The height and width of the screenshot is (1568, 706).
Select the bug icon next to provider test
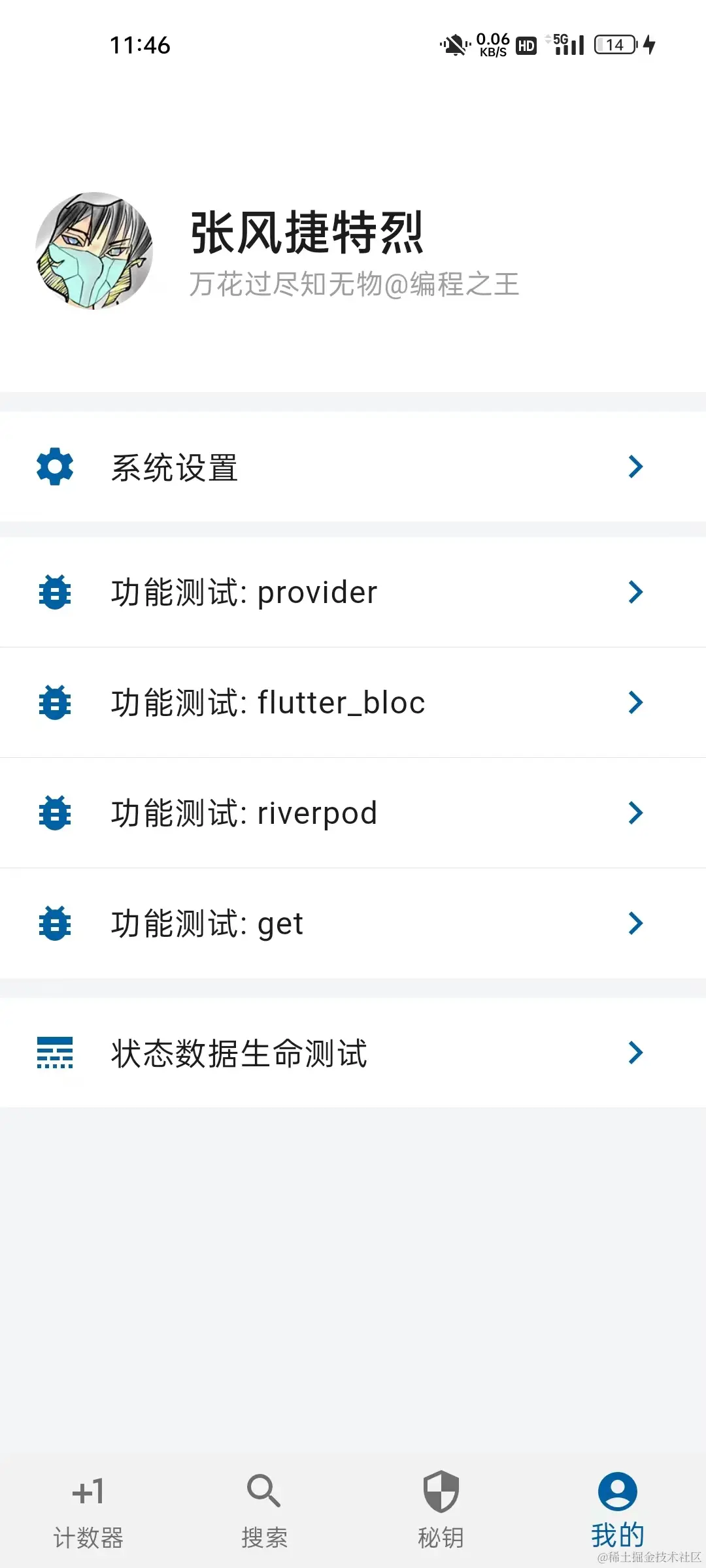pyautogui.click(x=54, y=592)
